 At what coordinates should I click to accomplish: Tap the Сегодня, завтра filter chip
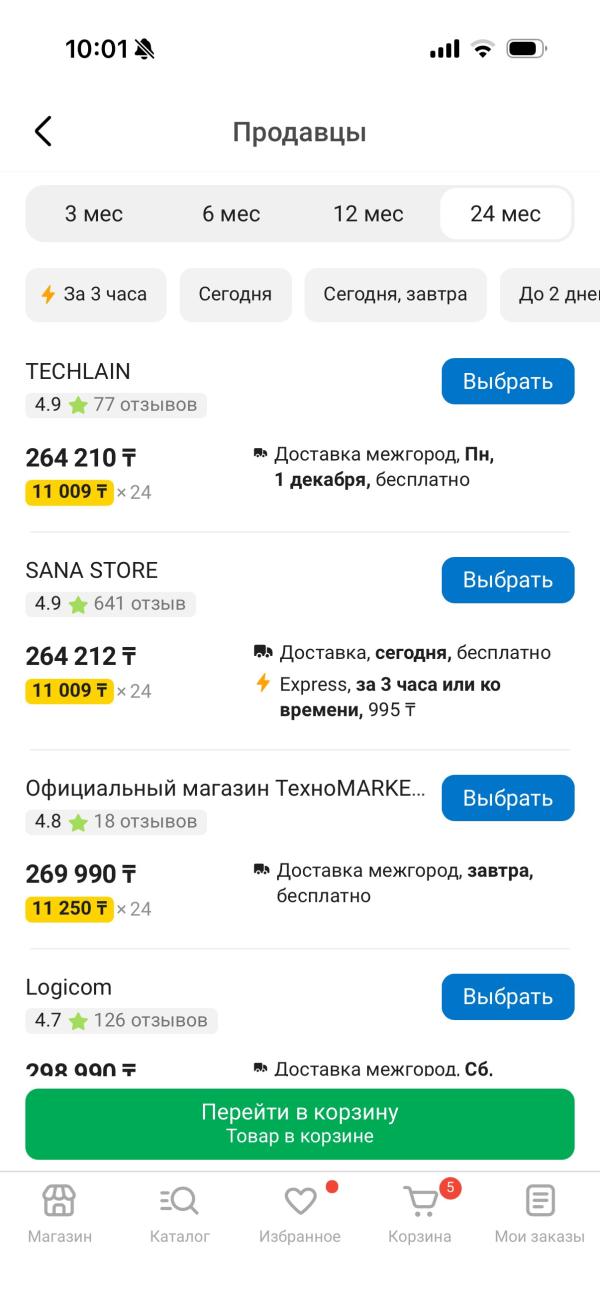(395, 295)
